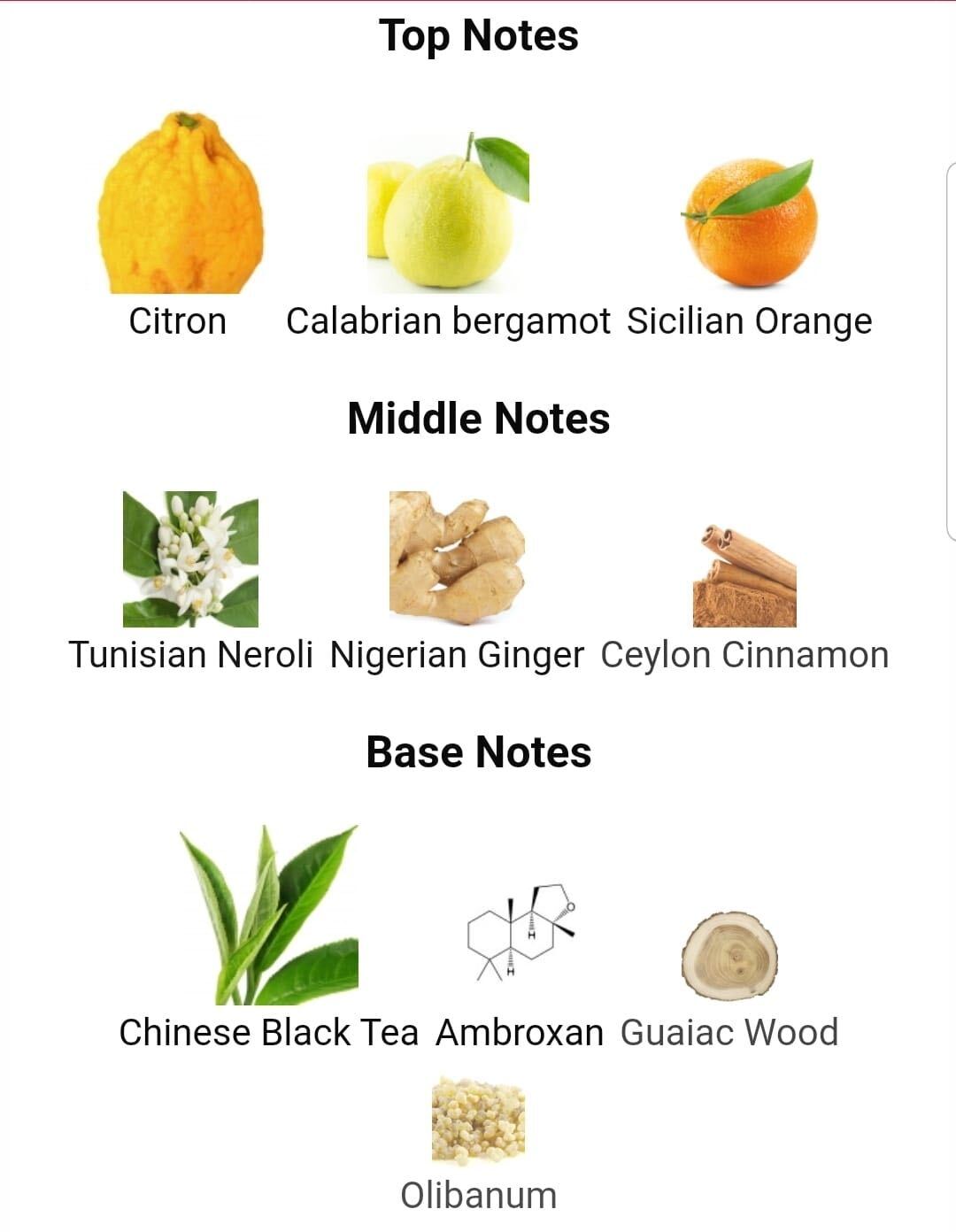Open the Chinese Black Tea note

coord(269,916)
